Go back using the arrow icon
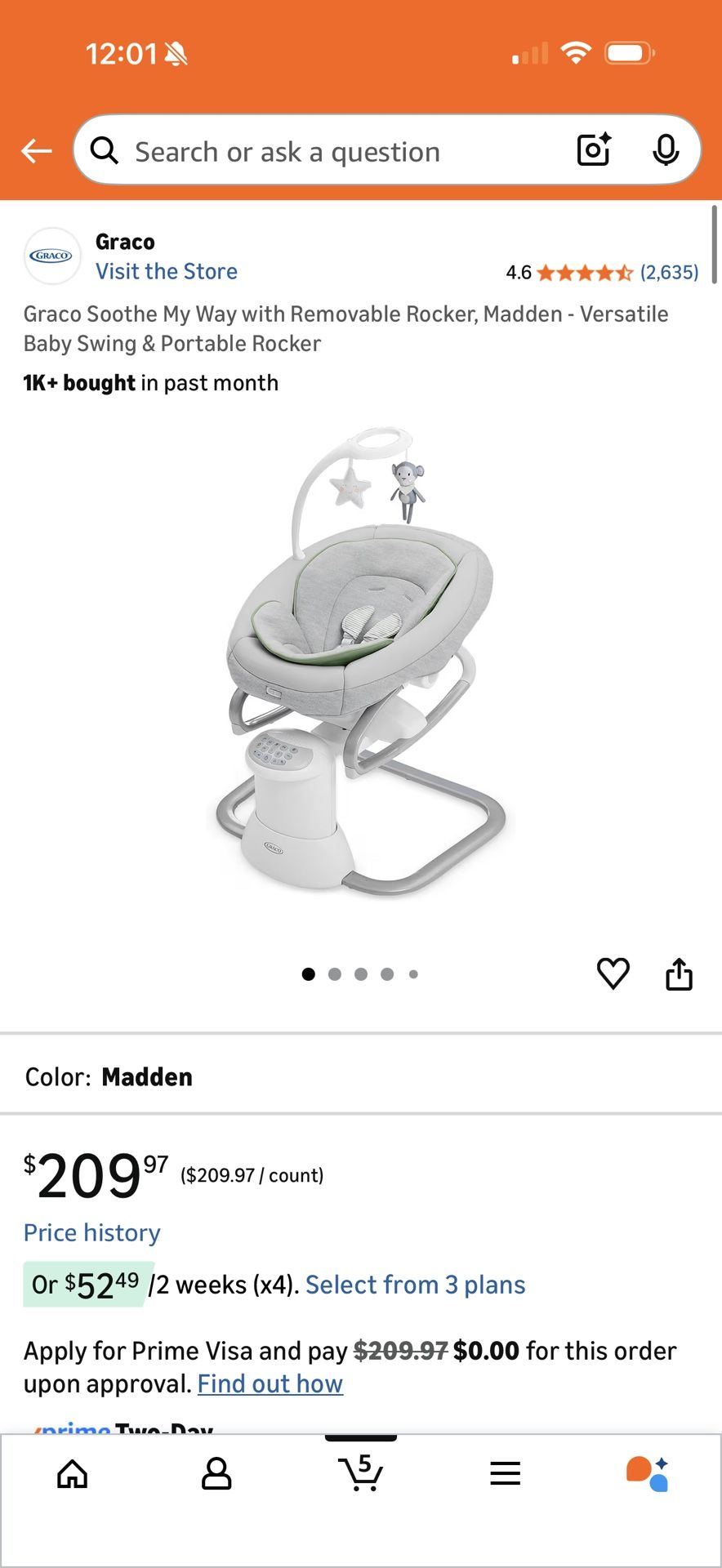722x1568 pixels. [x=36, y=150]
